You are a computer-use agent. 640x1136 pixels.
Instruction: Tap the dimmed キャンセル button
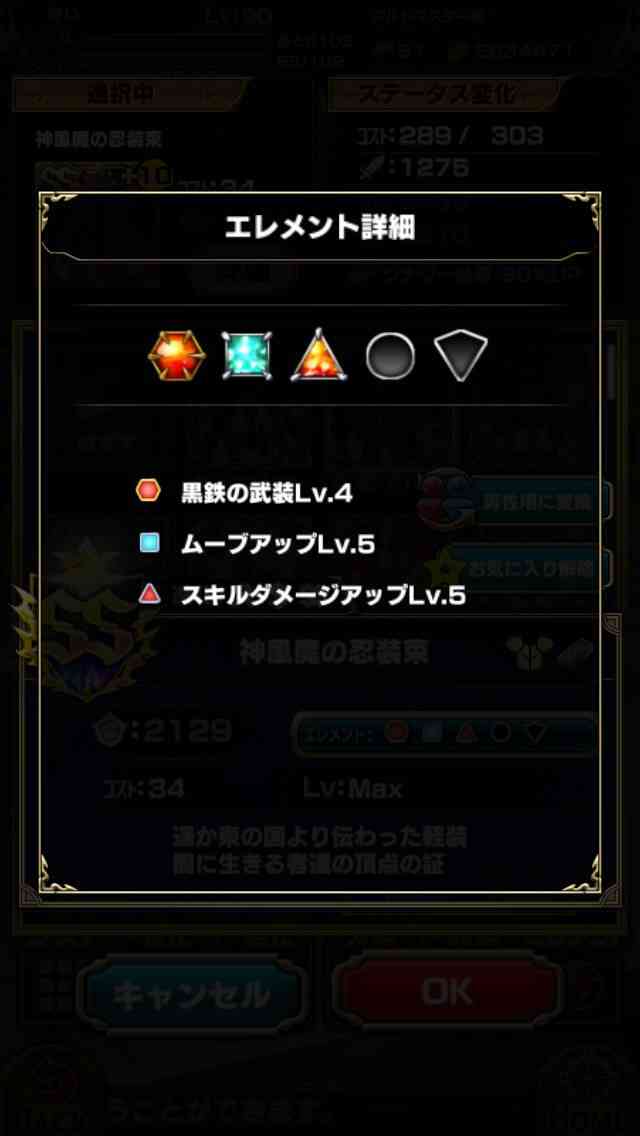(191, 993)
